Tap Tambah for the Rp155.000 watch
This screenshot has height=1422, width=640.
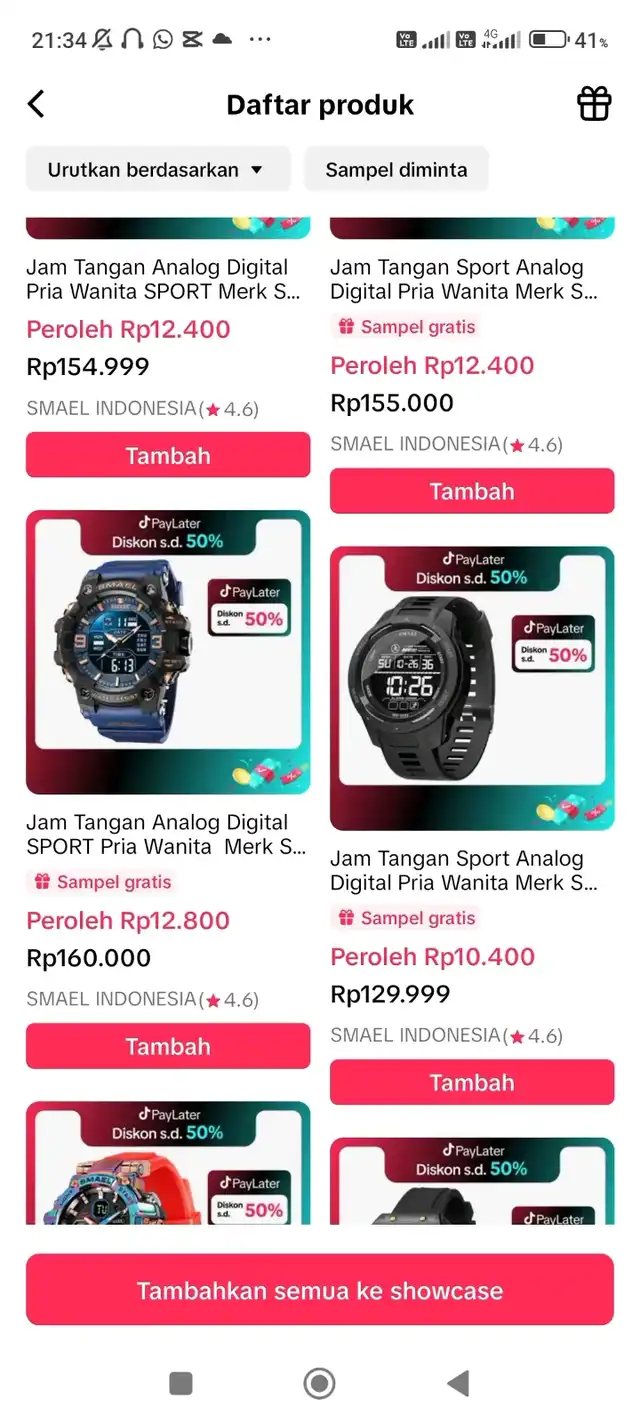click(x=472, y=491)
